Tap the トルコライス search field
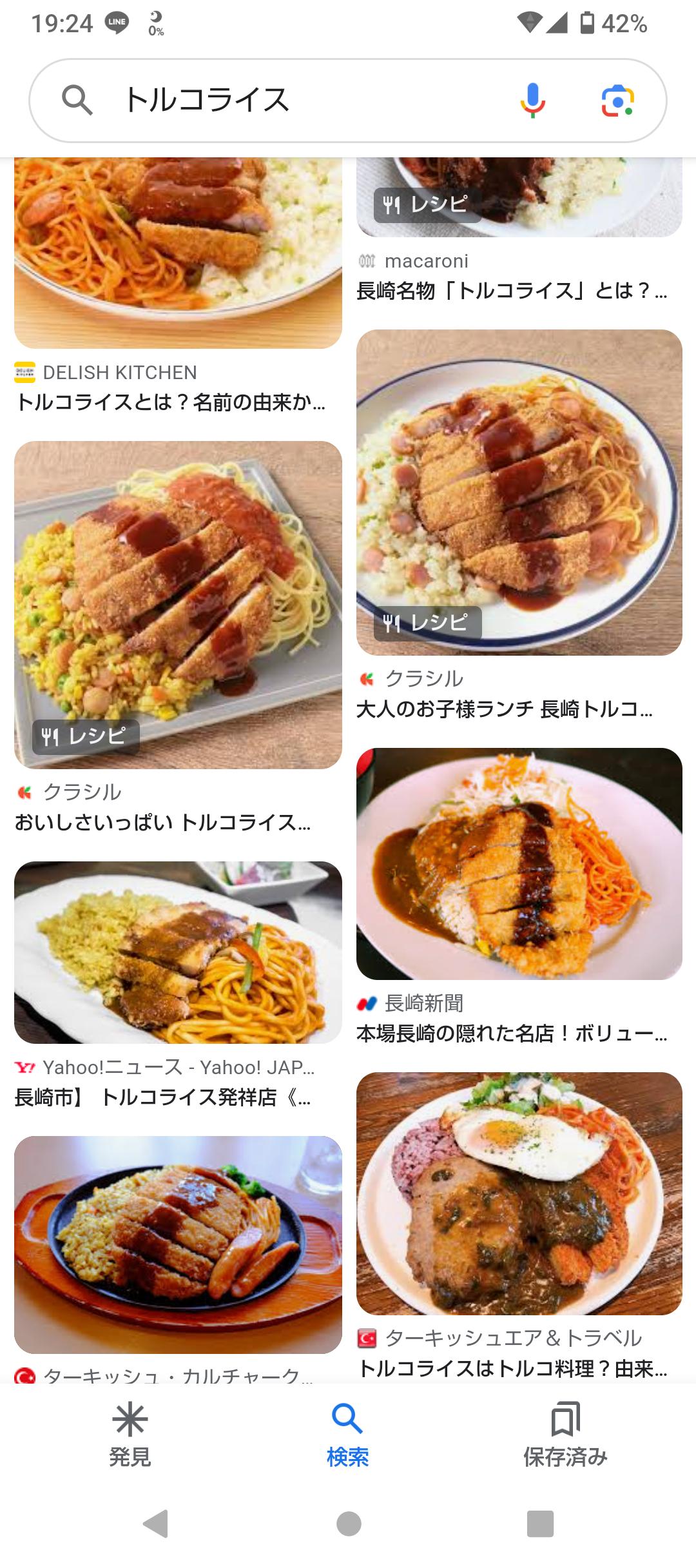 pyautogui.click(x=290, y=101)
